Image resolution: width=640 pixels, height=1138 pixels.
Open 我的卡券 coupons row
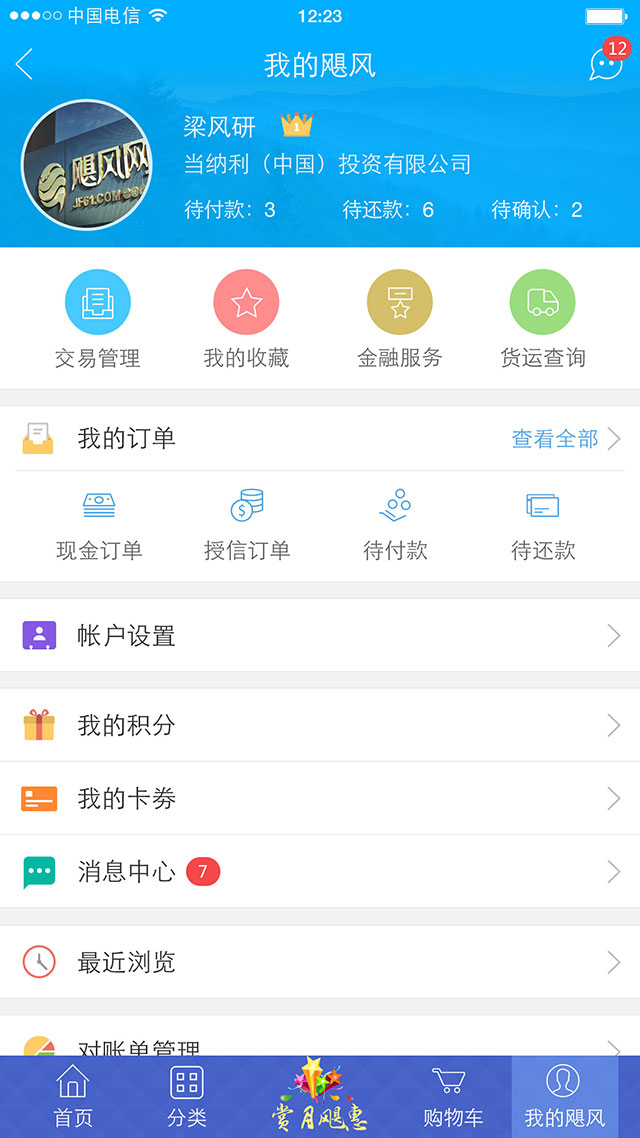tap(320, 798)
